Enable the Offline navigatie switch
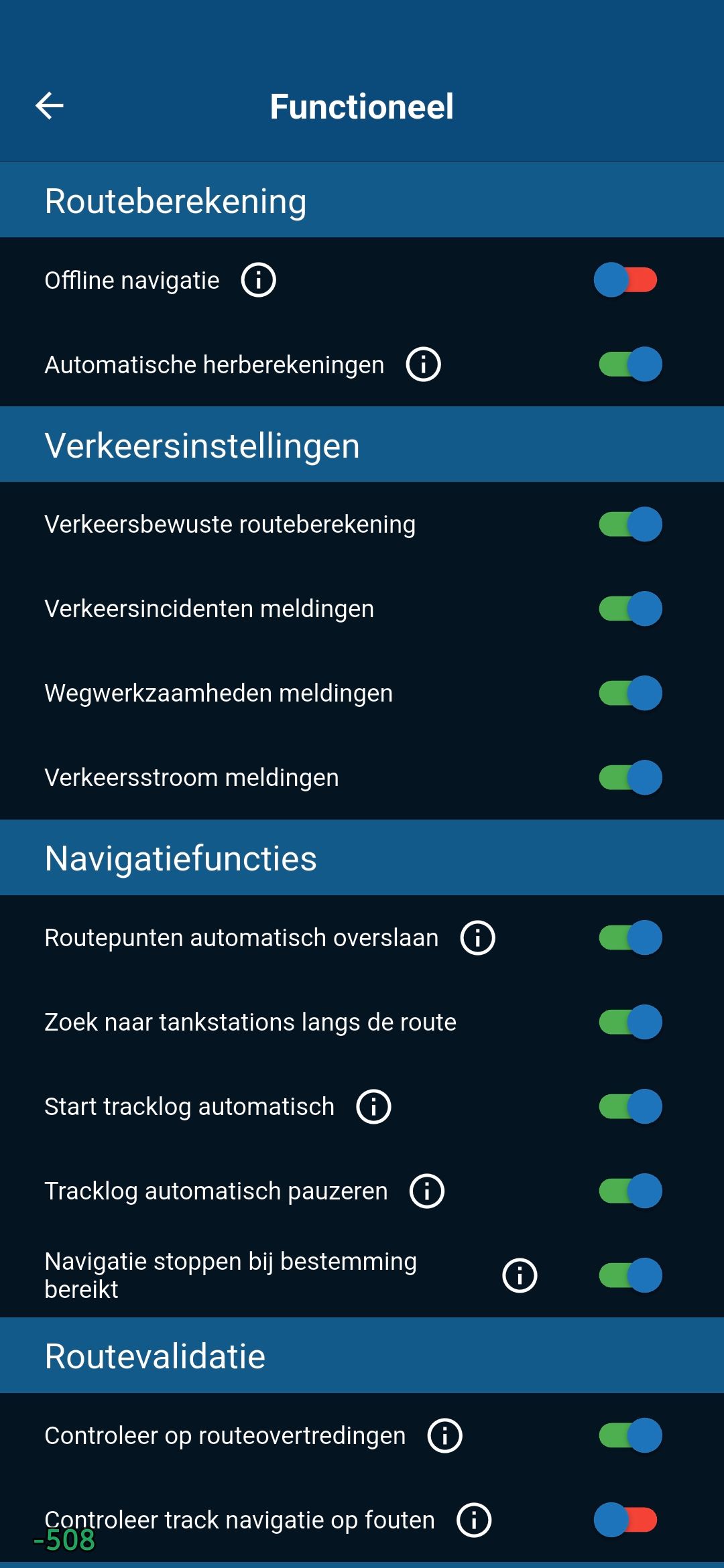724x1568 pixels. coord(626,280)
